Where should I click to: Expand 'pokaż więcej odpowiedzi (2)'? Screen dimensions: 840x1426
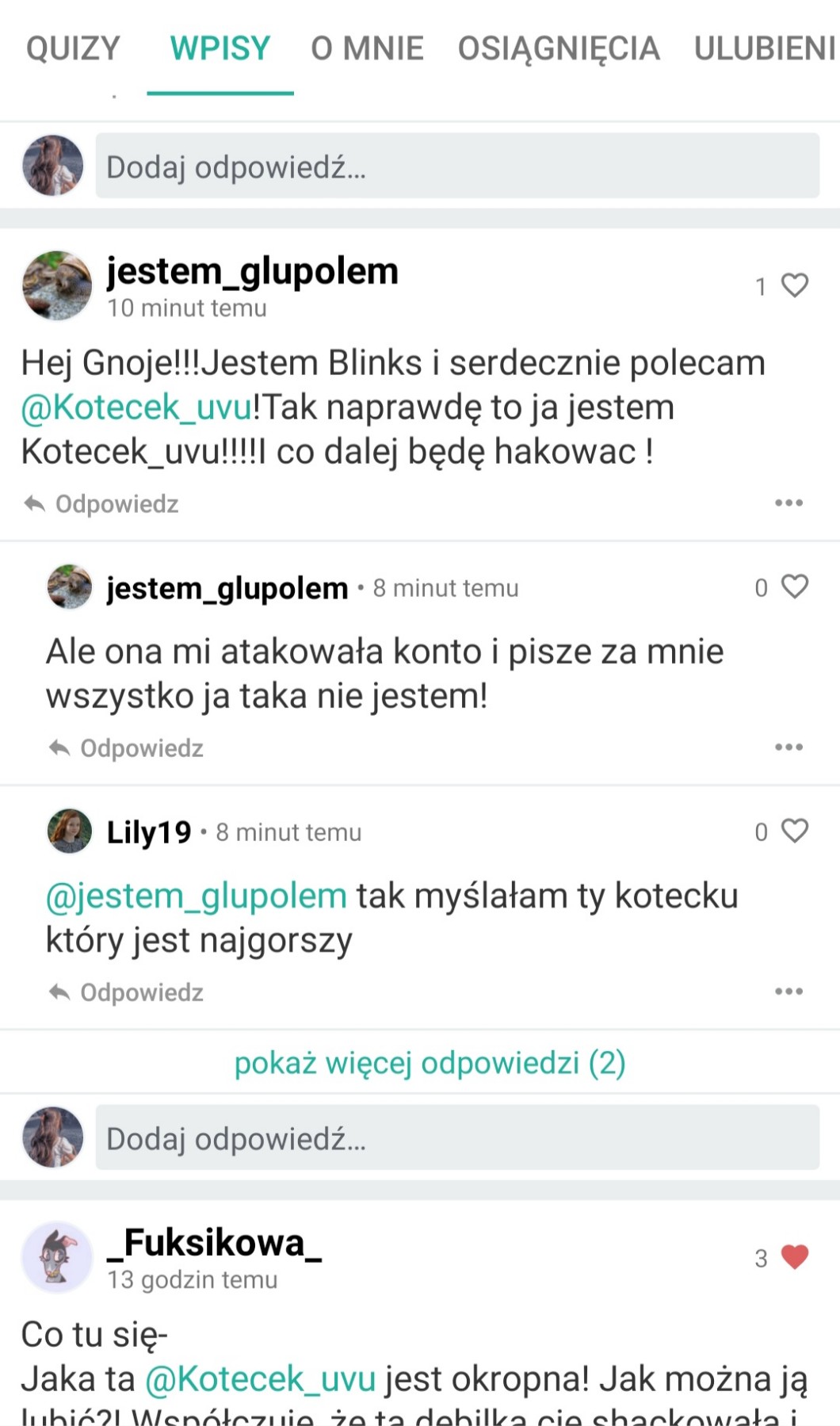[x=430, y=1063]
